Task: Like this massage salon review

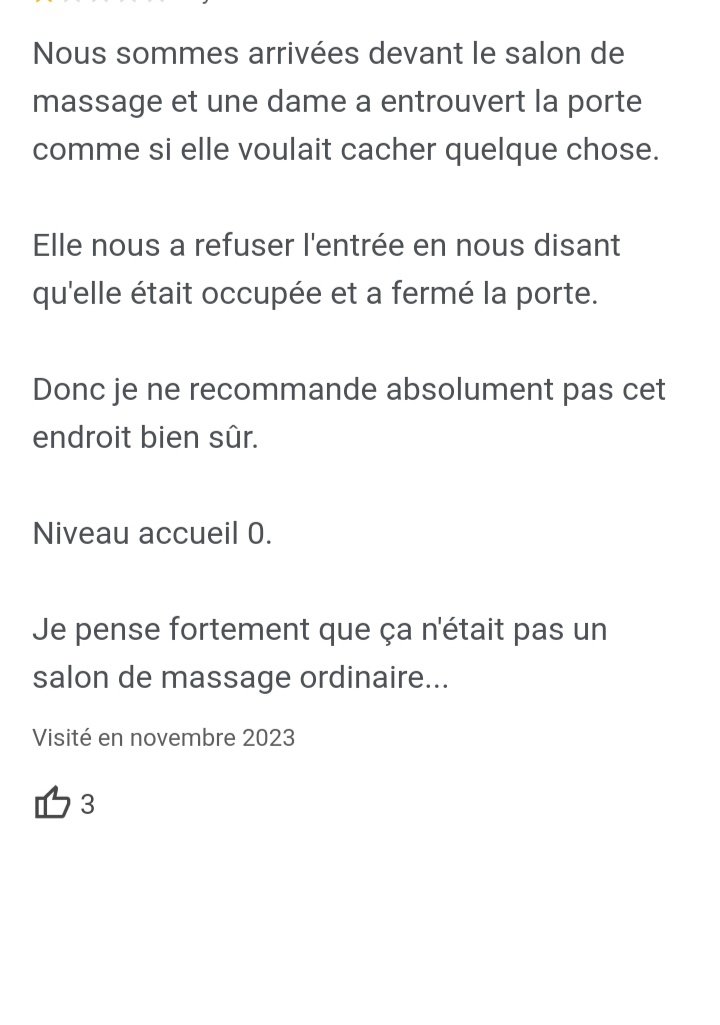Action: (x=52, y=803)
